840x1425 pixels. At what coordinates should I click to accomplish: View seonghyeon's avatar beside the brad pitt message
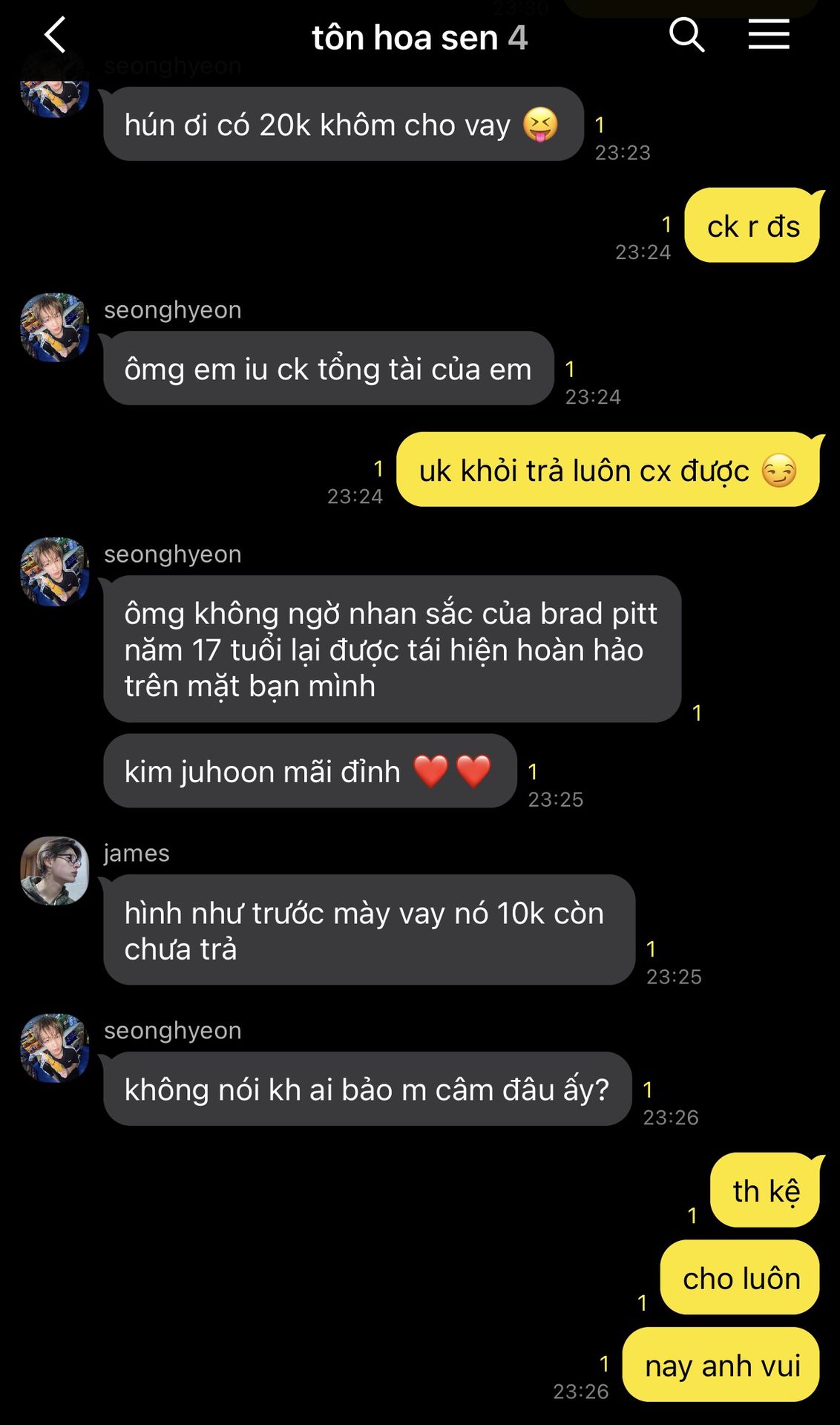[55, 571]
